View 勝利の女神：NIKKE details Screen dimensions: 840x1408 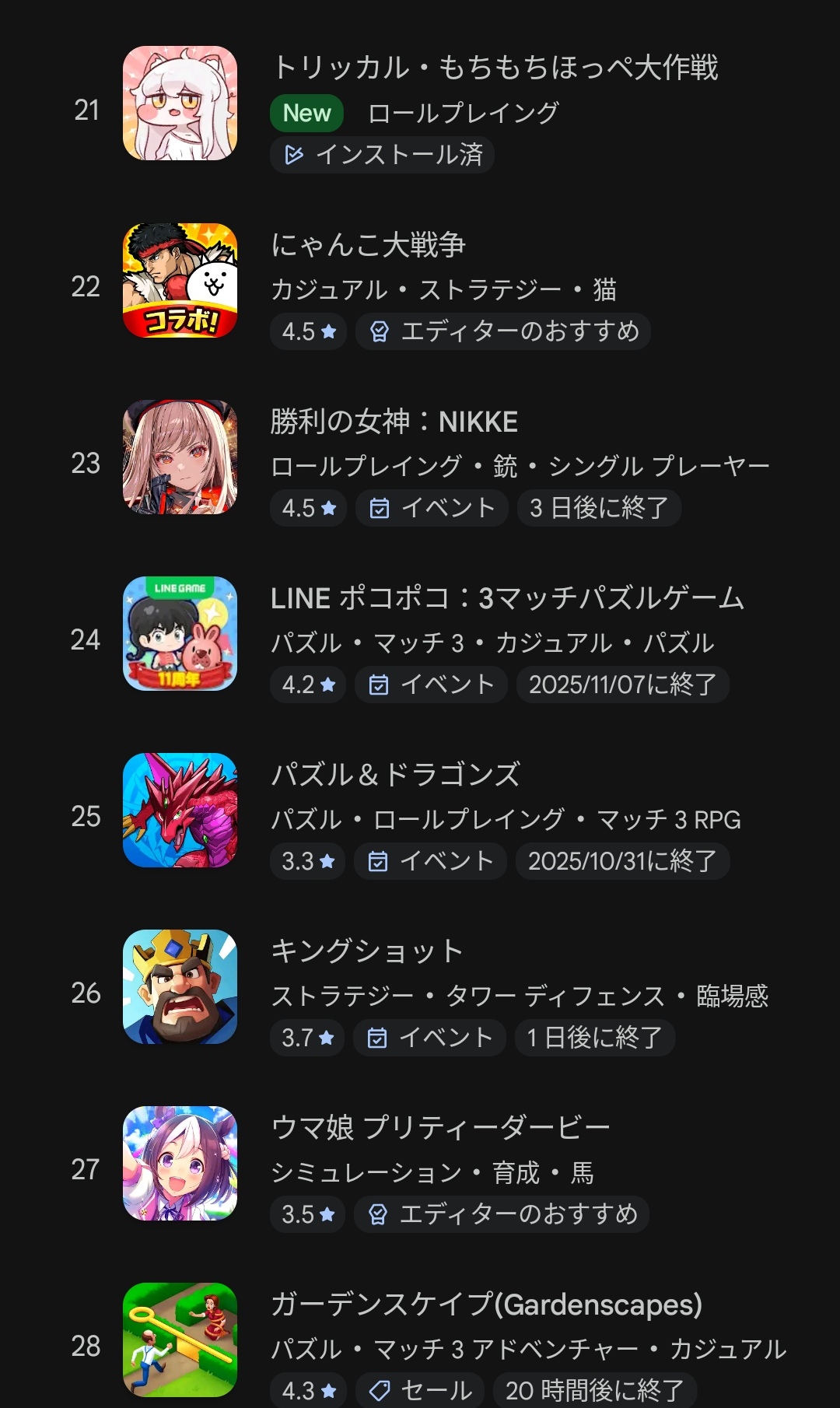click(394, 422)
